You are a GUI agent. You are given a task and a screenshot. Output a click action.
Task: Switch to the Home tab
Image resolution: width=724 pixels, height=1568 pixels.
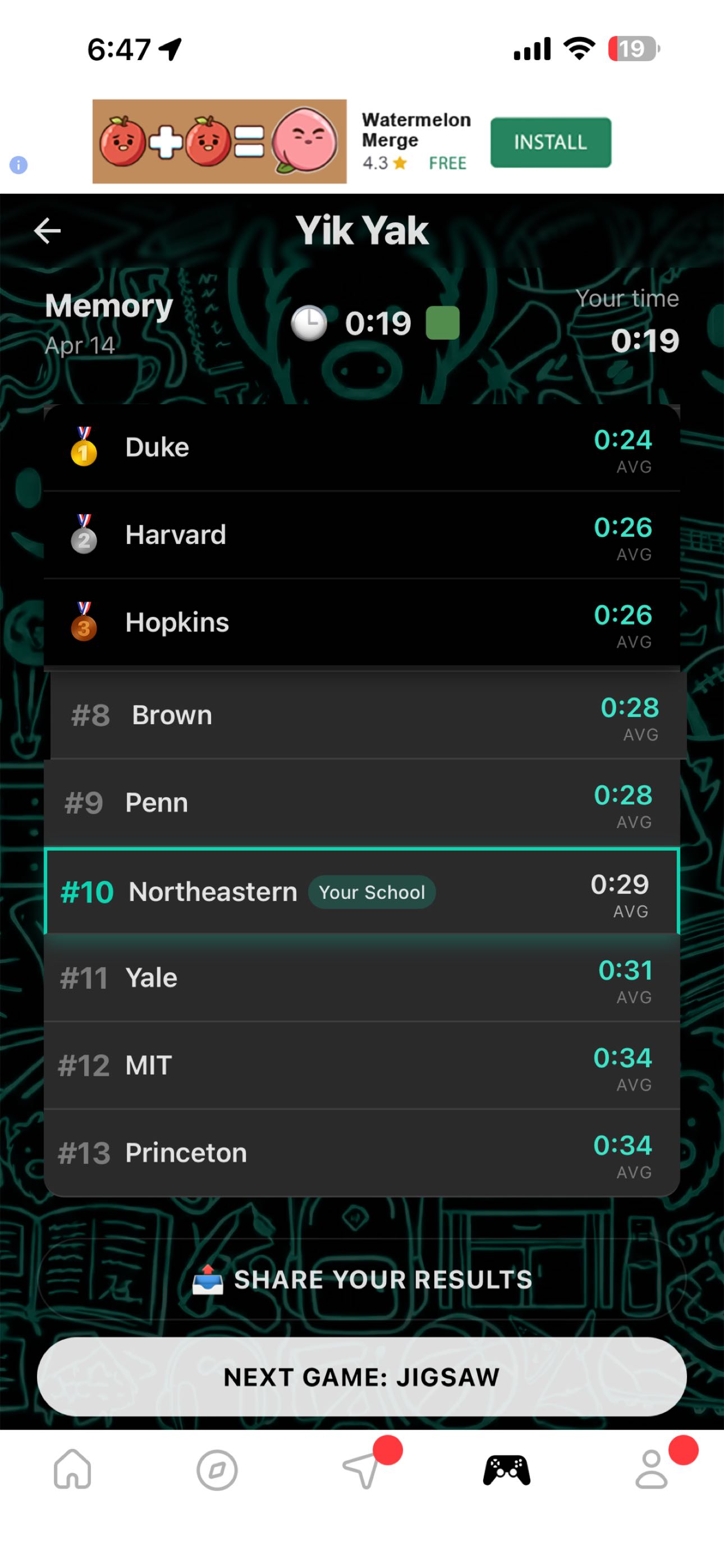coord(72,1470)
